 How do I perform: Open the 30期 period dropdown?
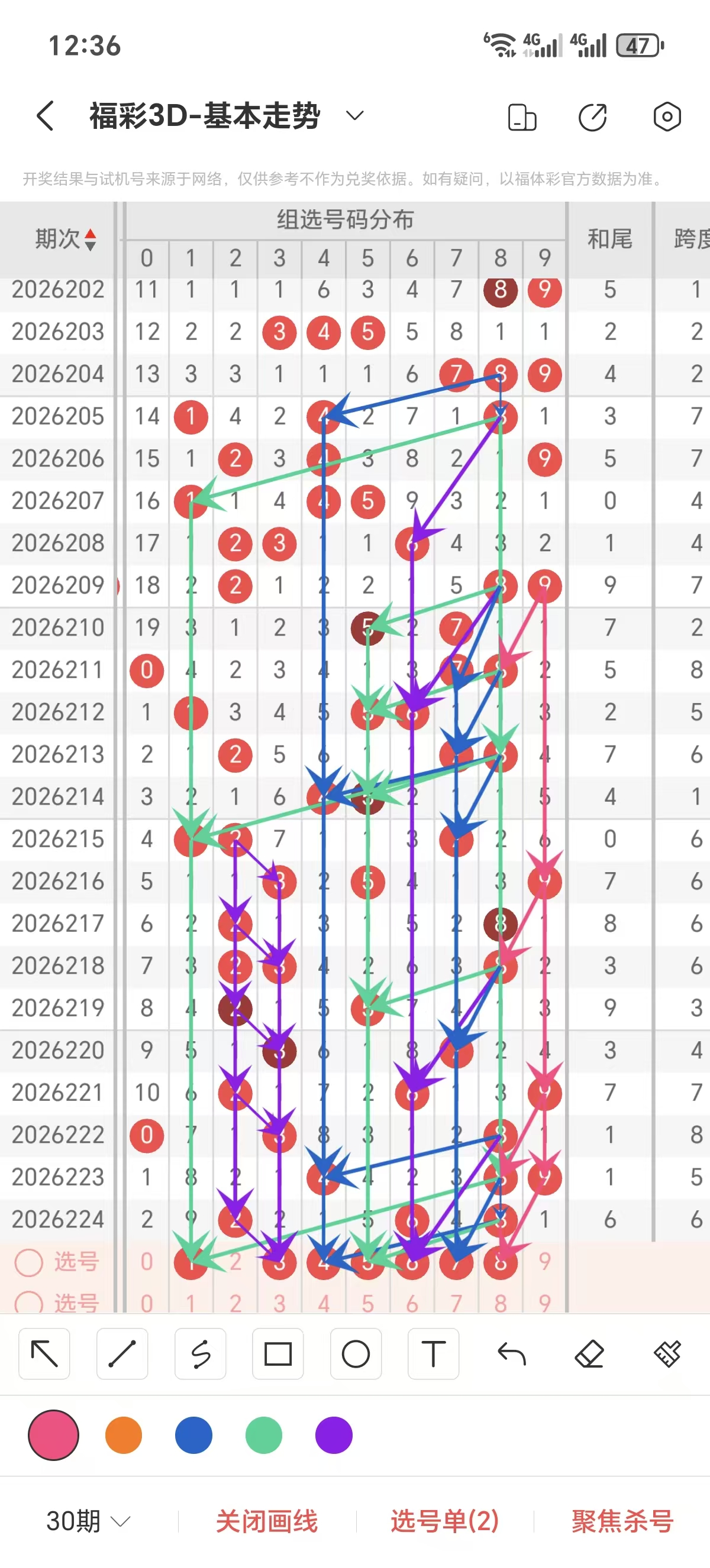(88, 1521)
